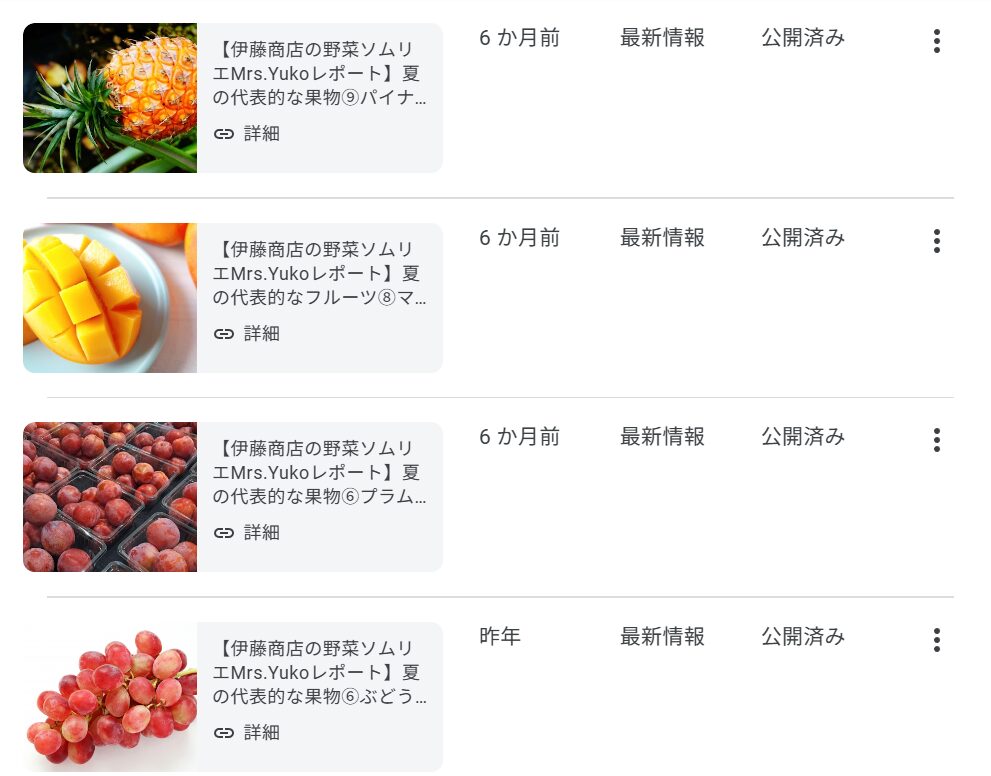
Task: Open overflow menu for the plum post
Action: pyautogui.click(x=936, y=440)
